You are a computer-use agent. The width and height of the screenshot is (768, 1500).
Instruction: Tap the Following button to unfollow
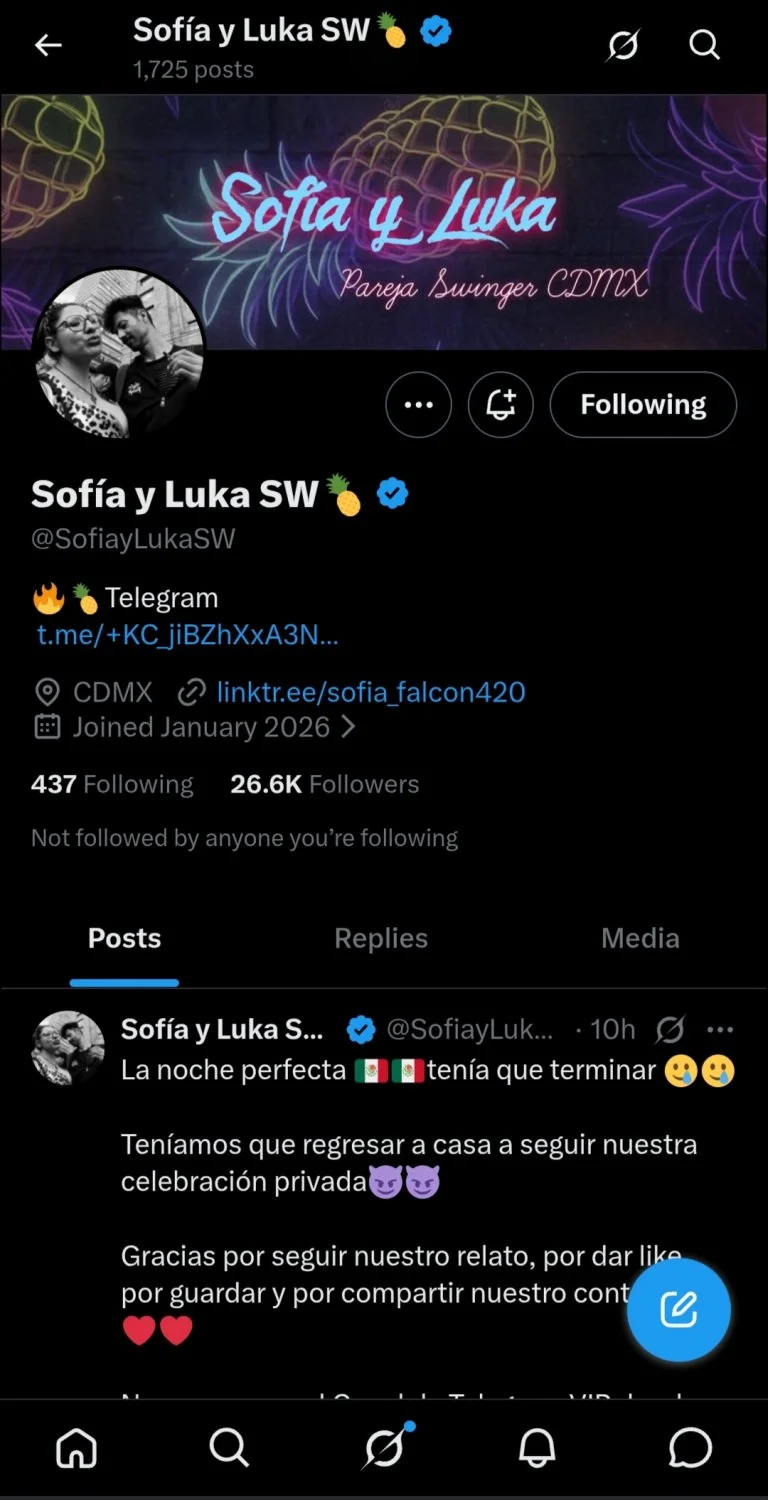(643, 405)
